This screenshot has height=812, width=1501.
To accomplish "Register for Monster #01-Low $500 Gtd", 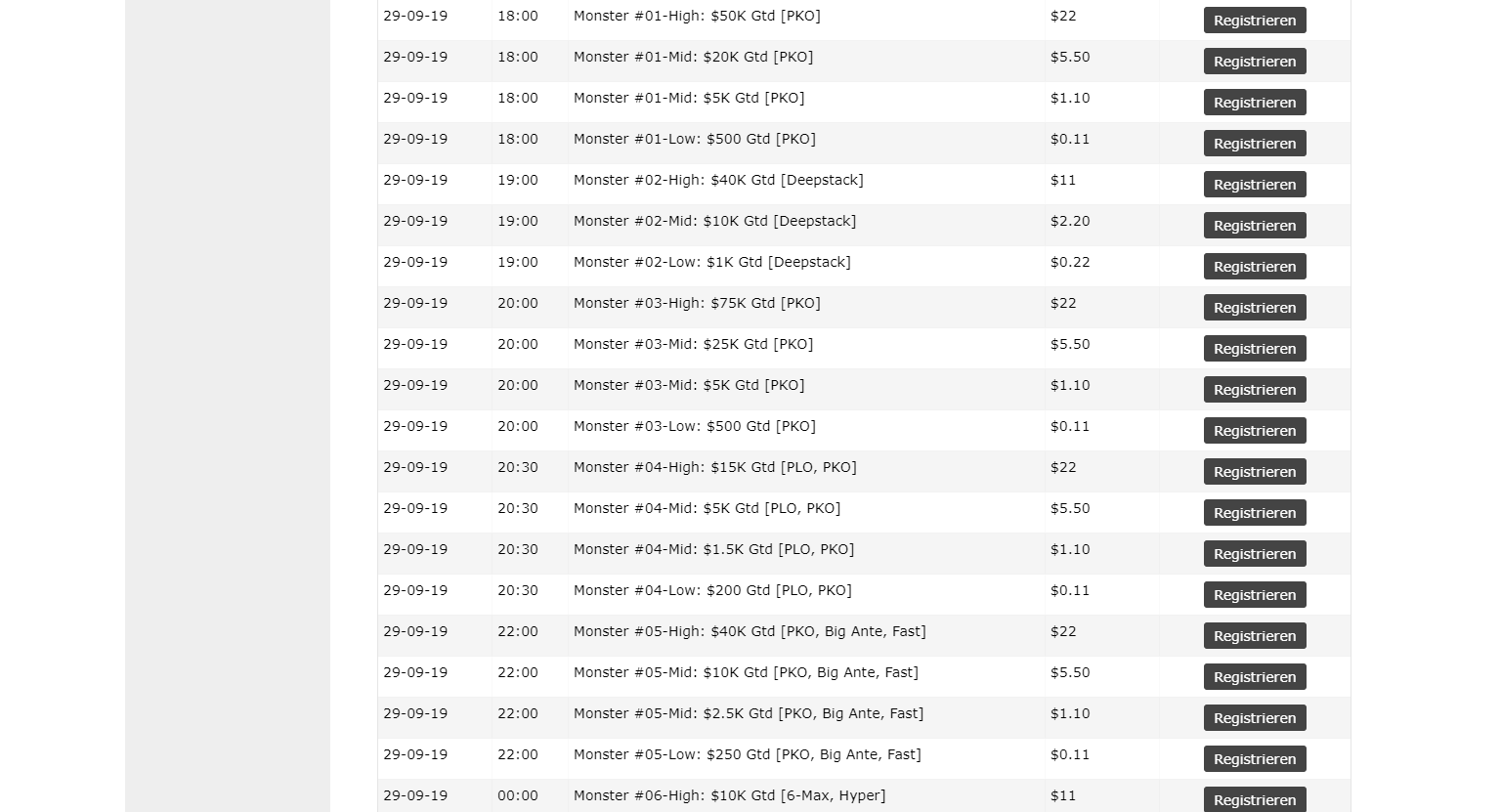I will [x=1255, y=144].
